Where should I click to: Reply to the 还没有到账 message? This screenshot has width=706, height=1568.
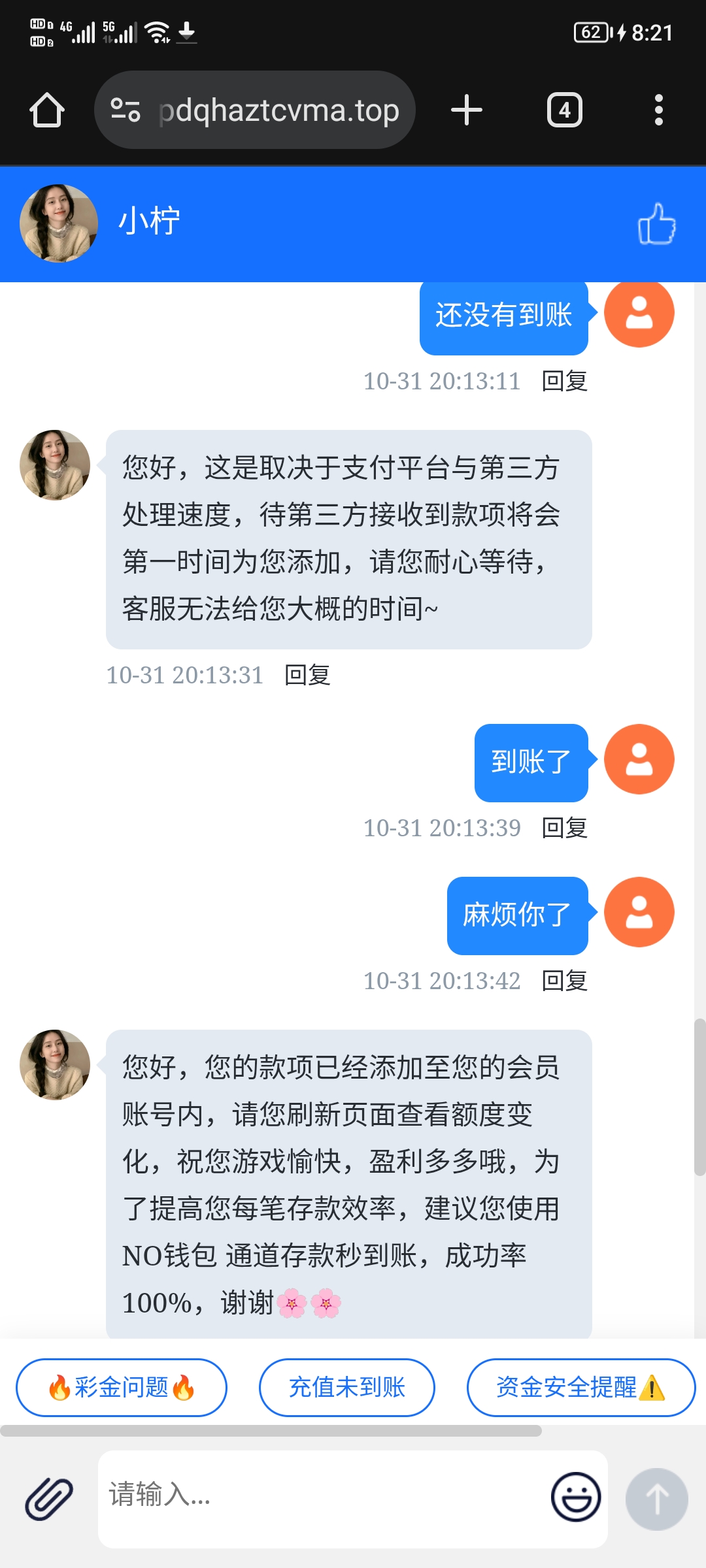coord(565,381)
